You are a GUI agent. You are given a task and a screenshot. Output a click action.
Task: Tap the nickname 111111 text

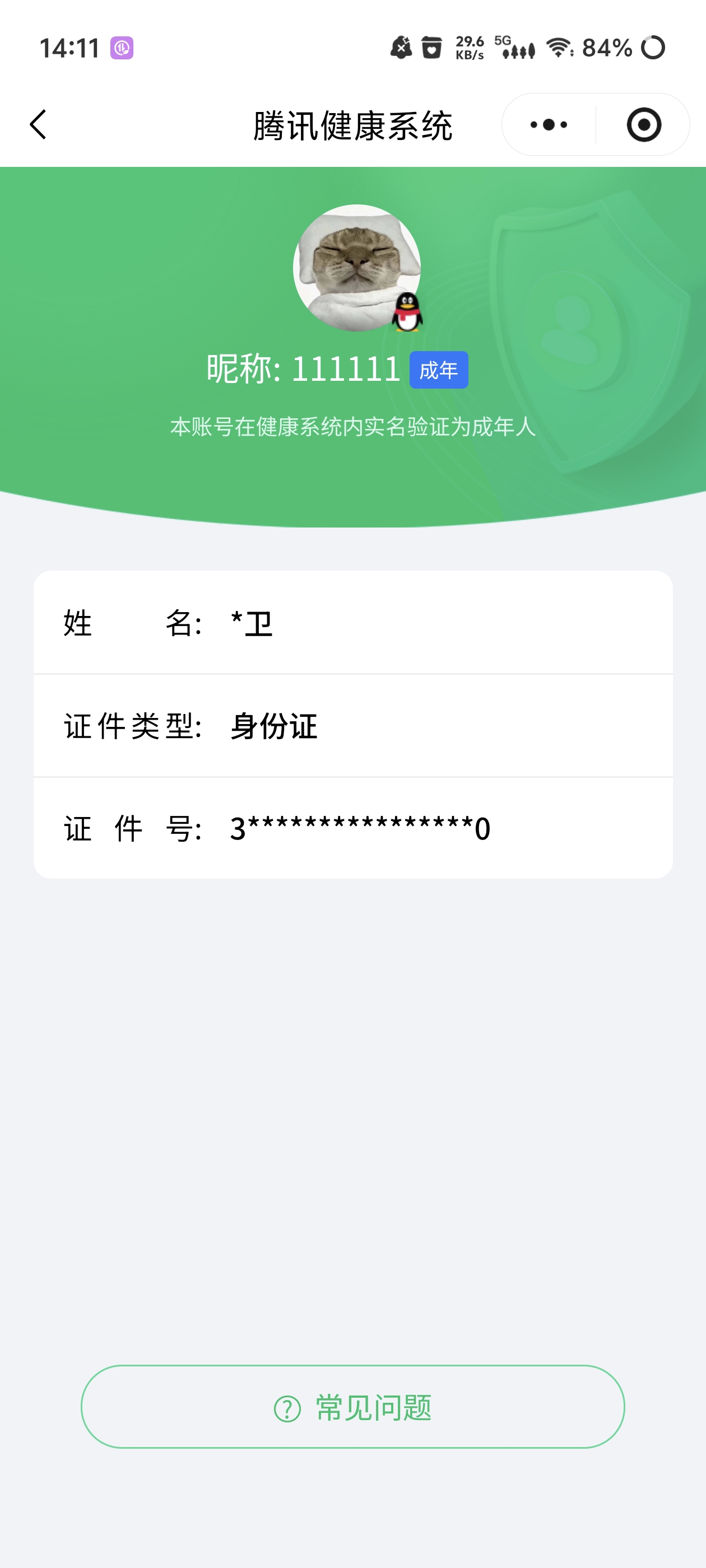click(x=344, y=369)
